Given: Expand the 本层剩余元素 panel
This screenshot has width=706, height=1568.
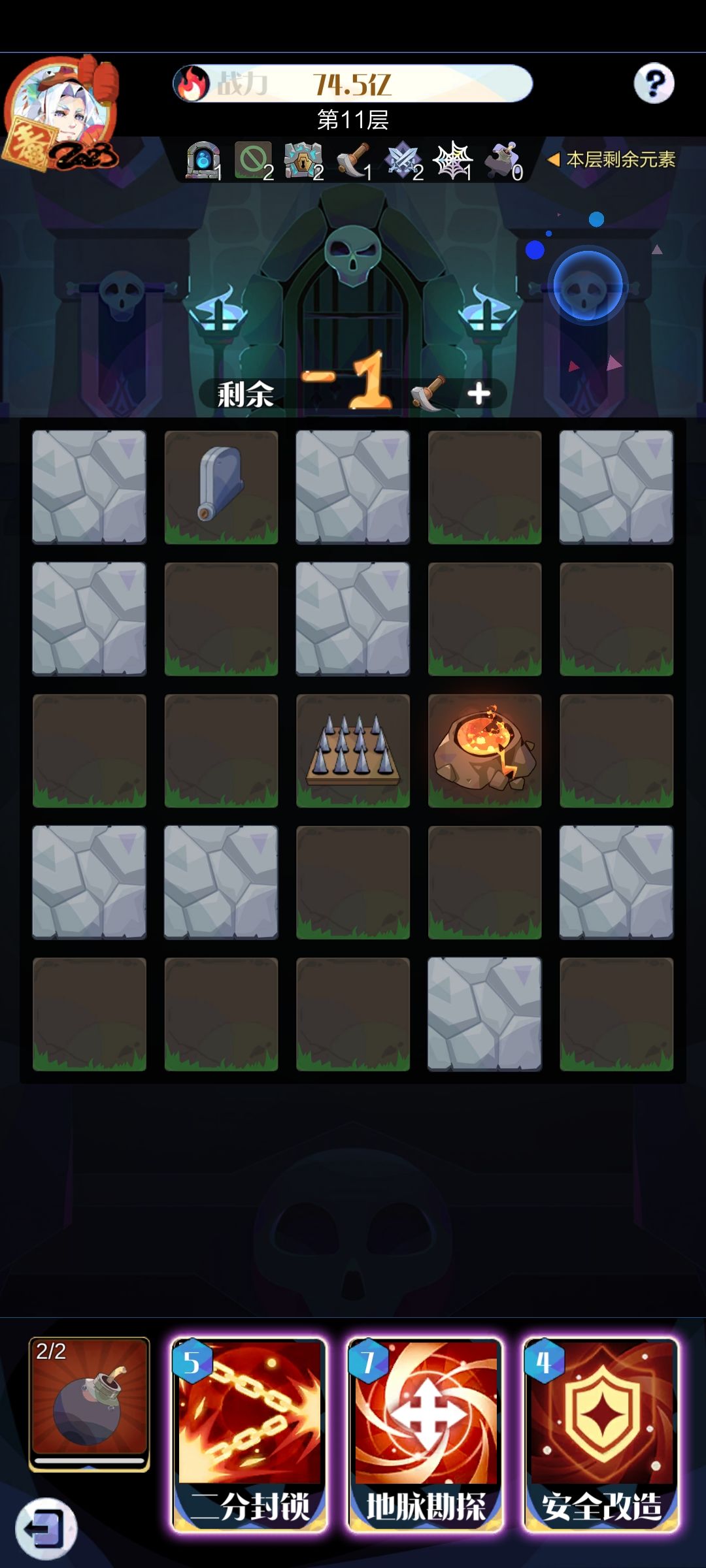Looking at the screenshot, I should tap(612, 159).
